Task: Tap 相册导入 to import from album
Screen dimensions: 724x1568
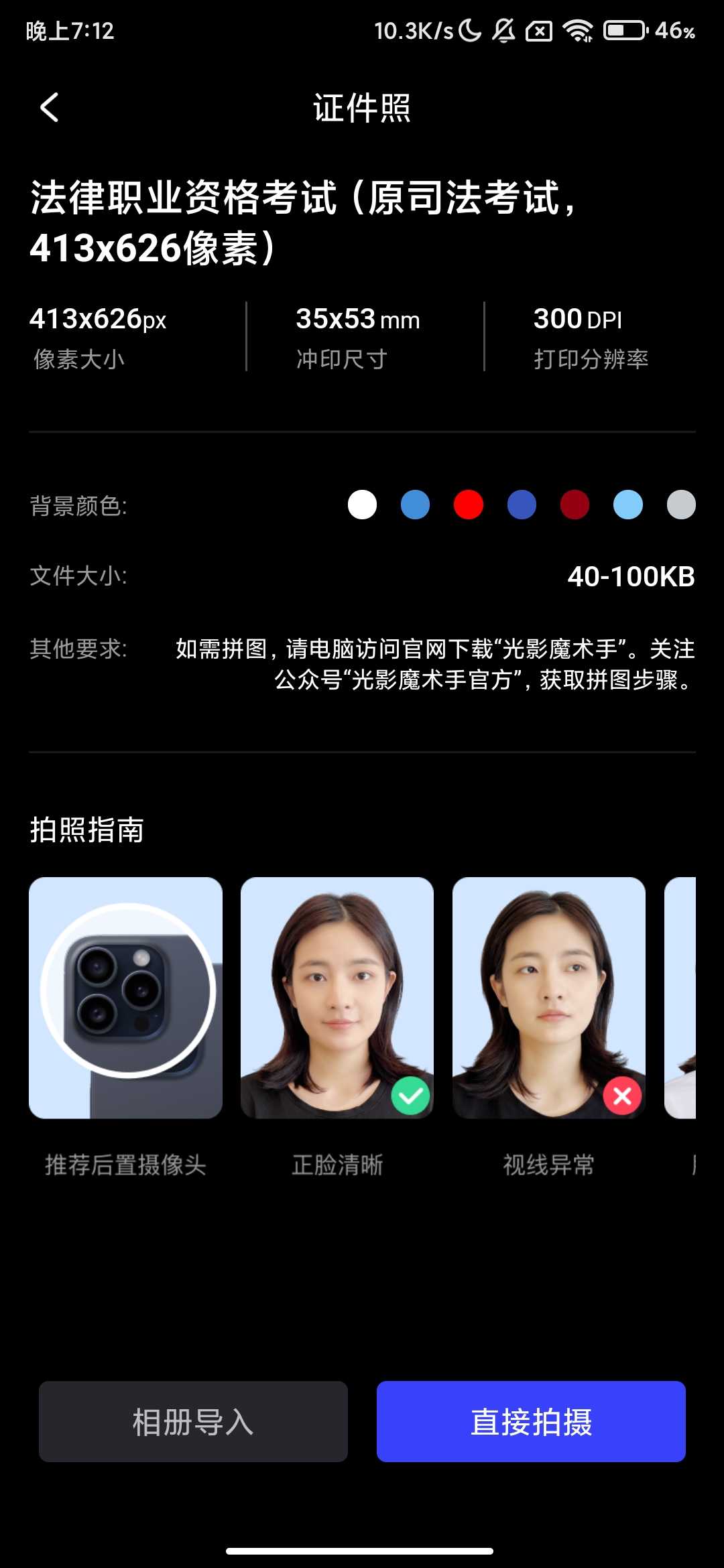Action: click(x=193, y=1421)
